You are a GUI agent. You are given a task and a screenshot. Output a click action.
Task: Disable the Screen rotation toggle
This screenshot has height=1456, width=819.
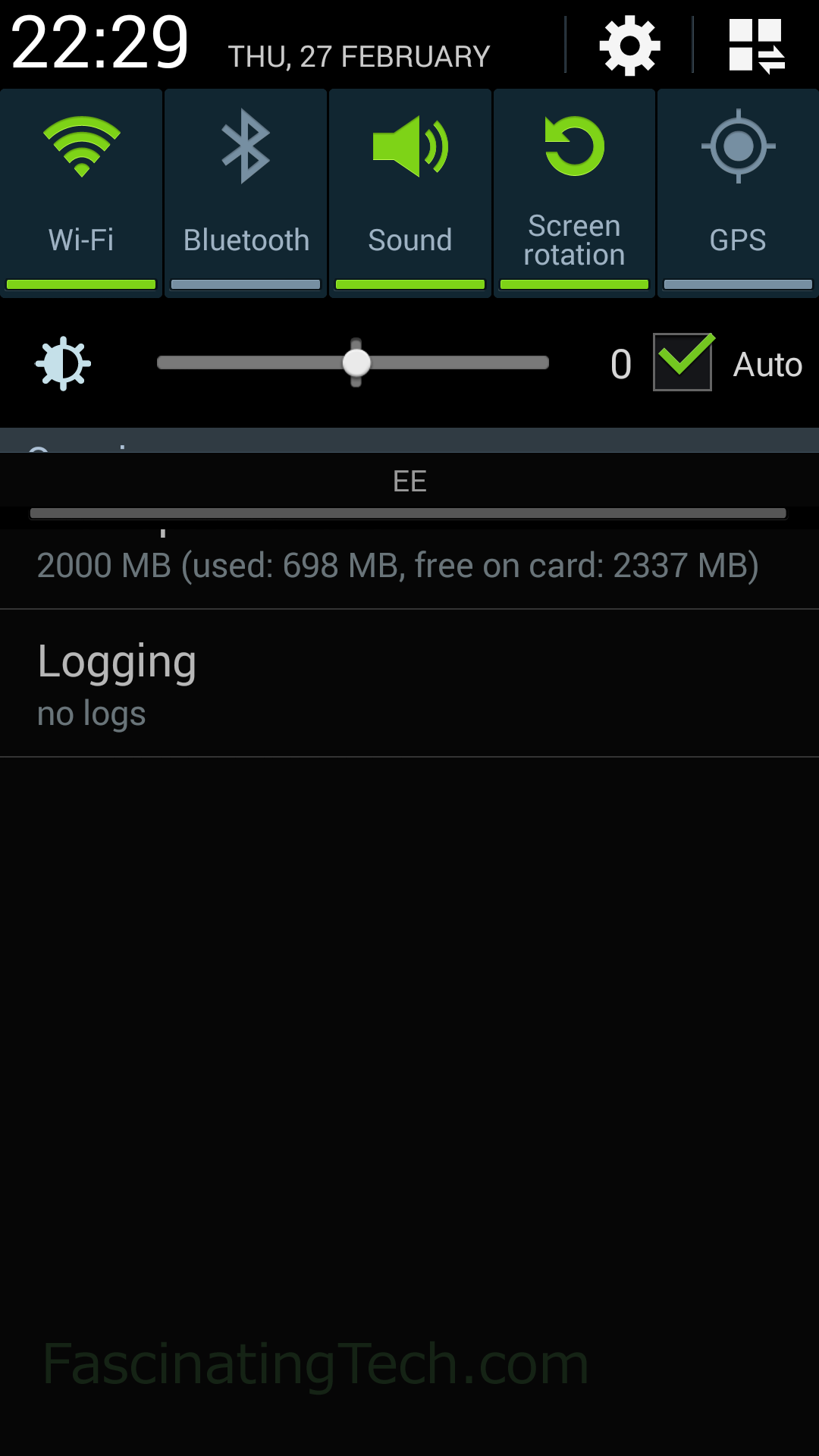coord(574,193)
